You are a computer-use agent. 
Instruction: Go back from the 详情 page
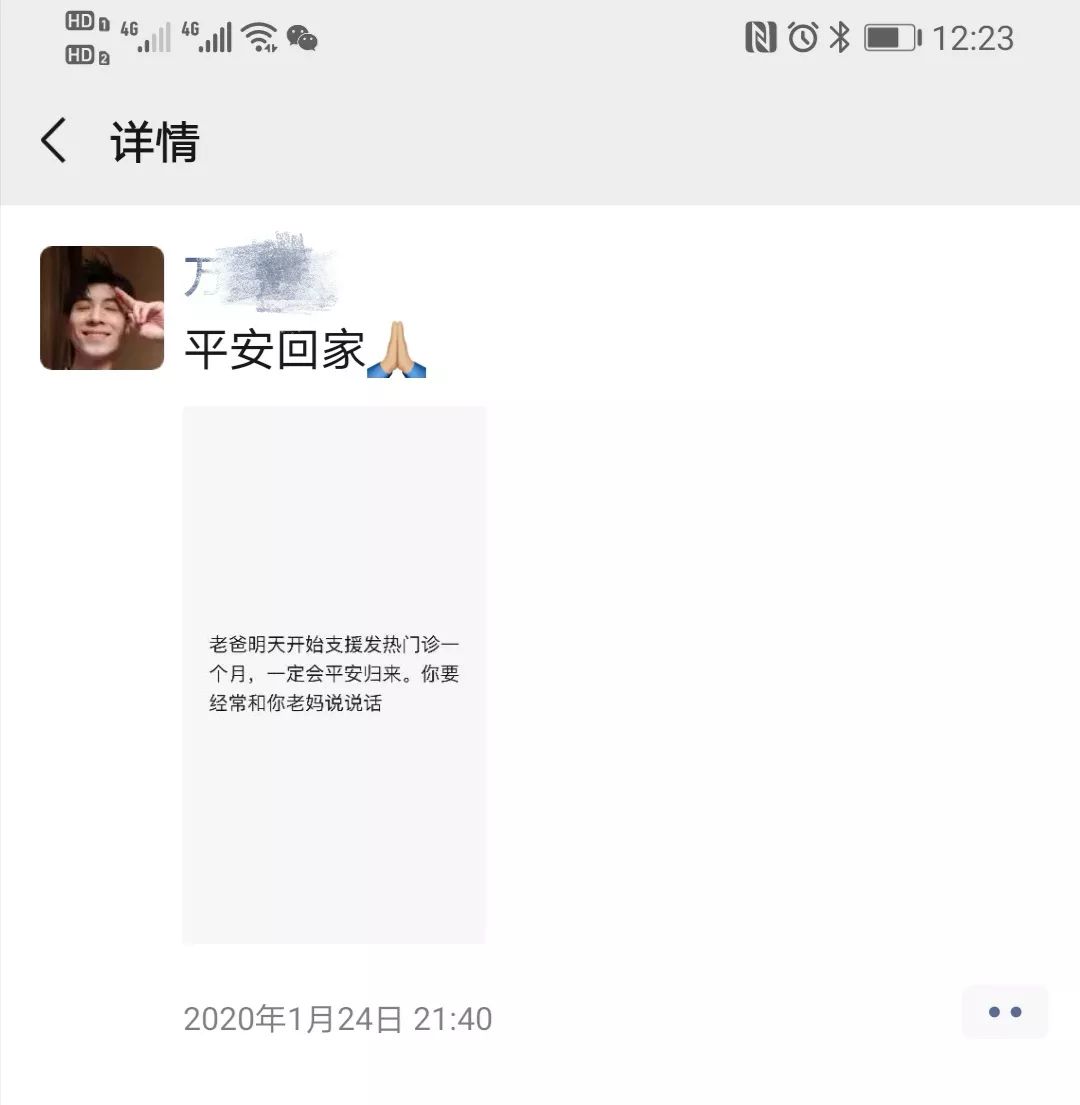pyautogui.click(x=54, y=141)
